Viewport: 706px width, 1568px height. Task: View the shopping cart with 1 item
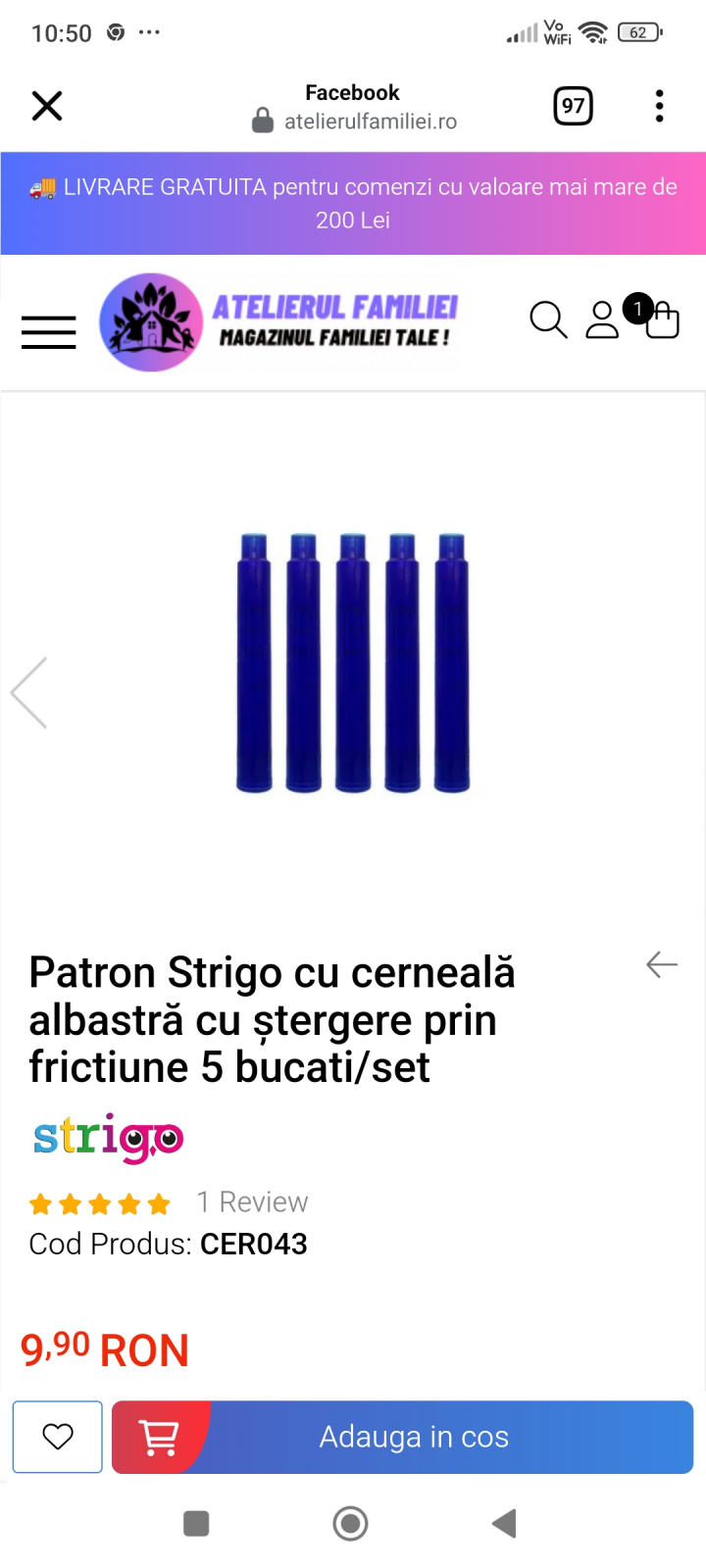tap(659, 318)
